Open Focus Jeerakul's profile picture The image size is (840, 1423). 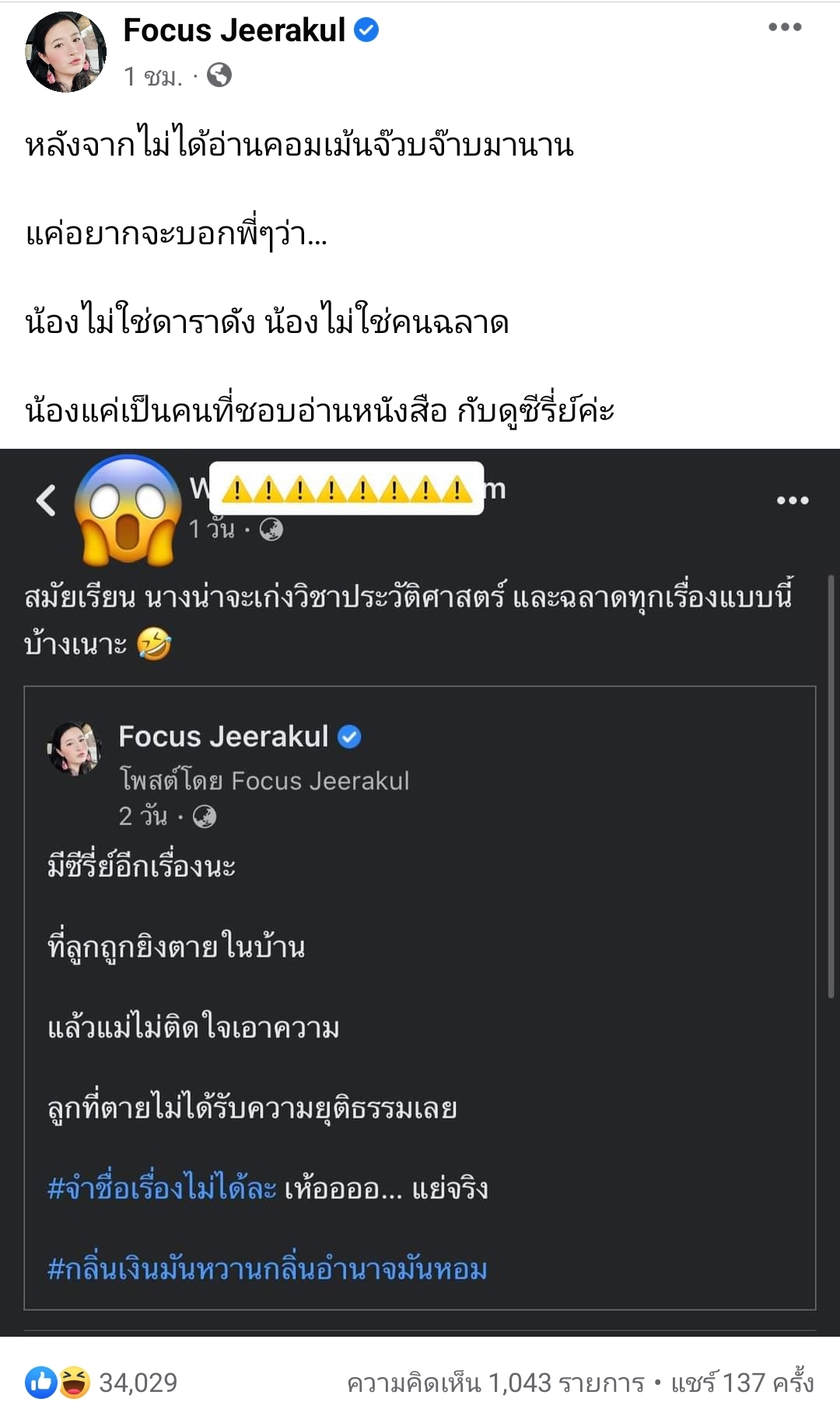(x=66, y=52)
